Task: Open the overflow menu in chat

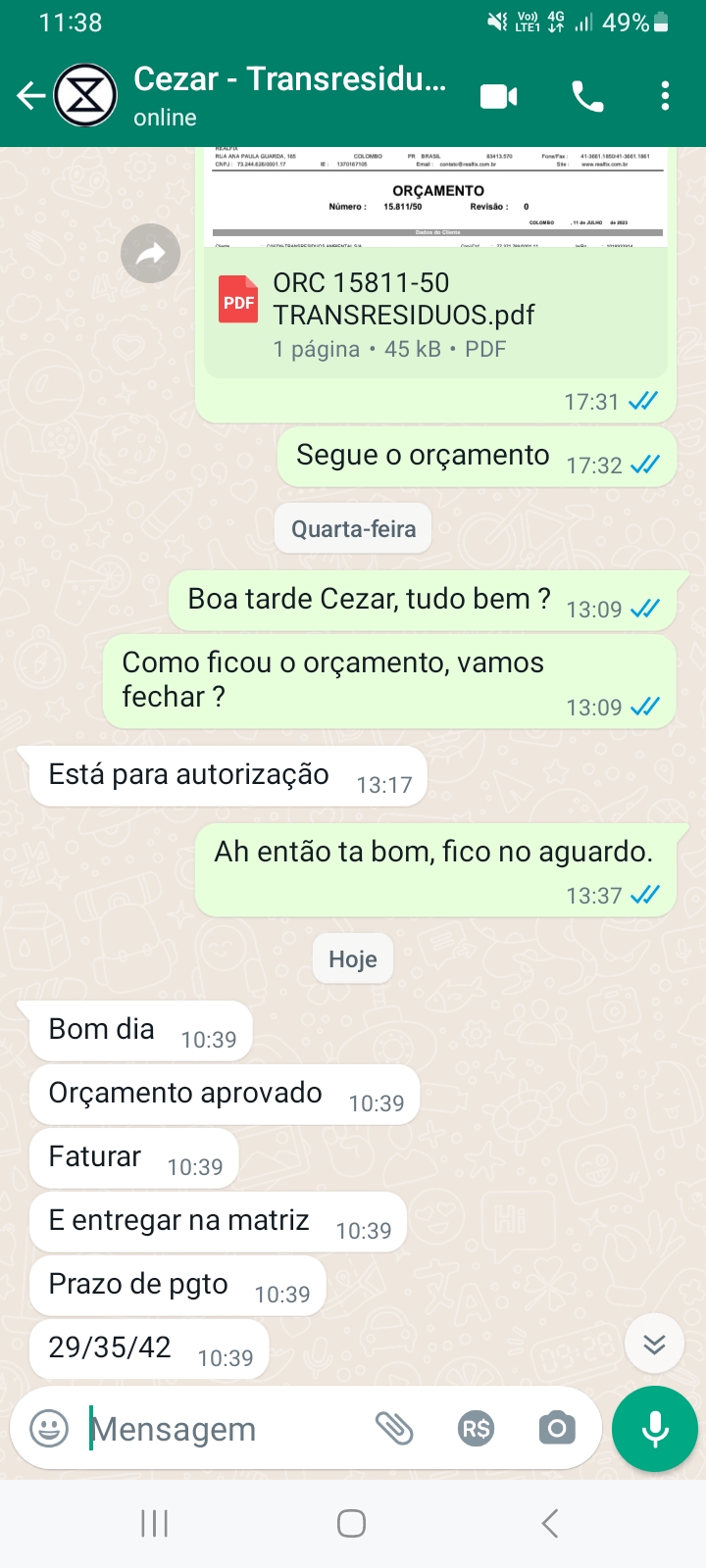Action: pyautogui.click(x=665, y=96)
